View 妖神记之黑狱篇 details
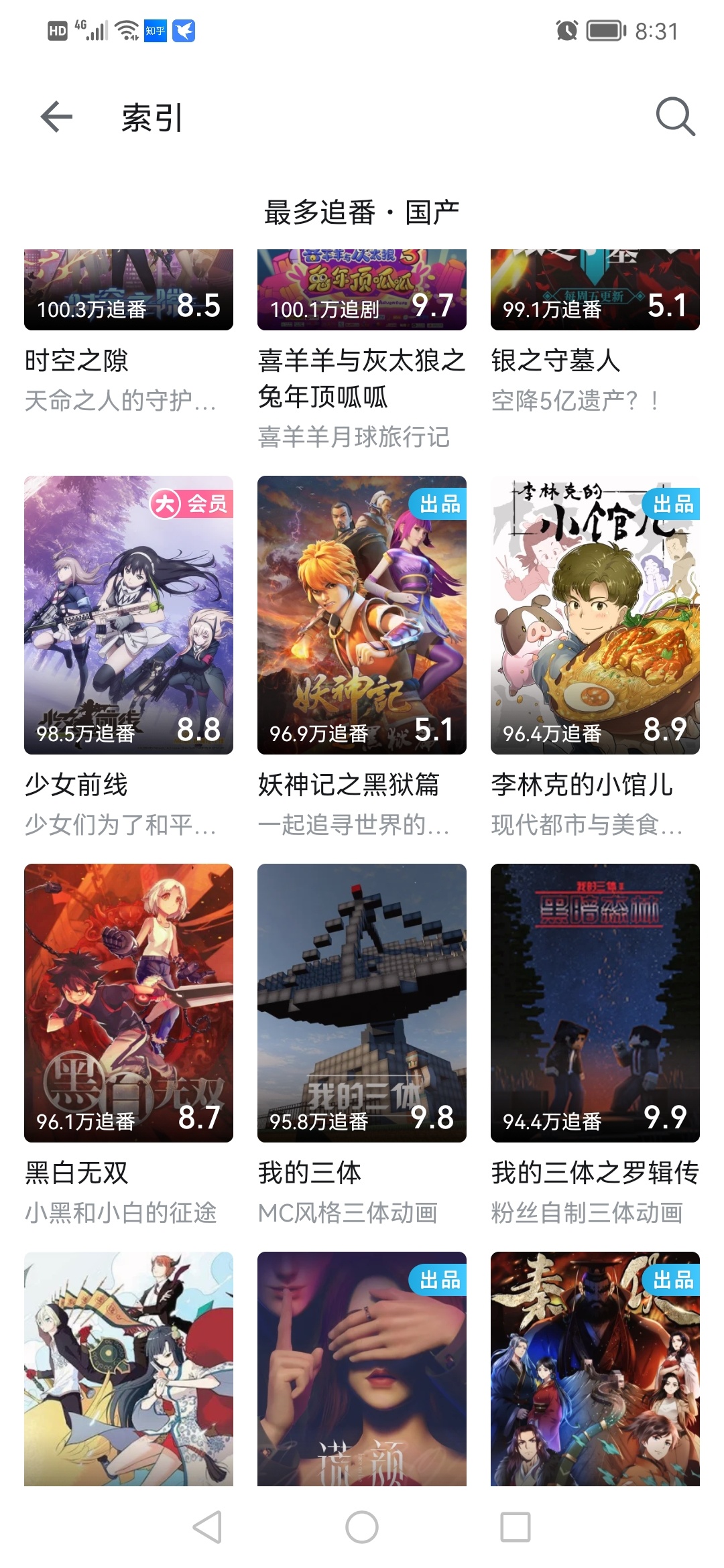 point(361,614)
